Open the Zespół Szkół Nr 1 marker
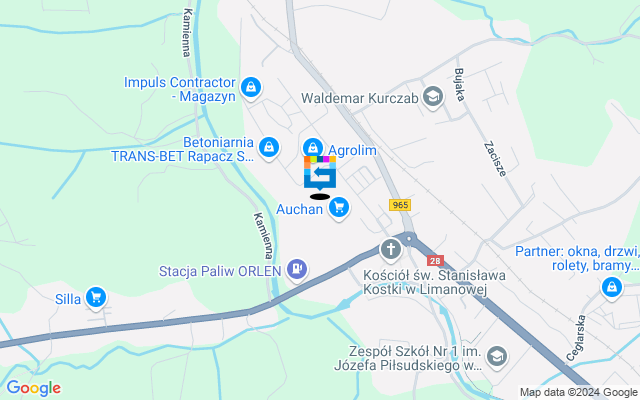Image resolution: width=640 pixels, height=400 pixels. [x=497, y=357]
